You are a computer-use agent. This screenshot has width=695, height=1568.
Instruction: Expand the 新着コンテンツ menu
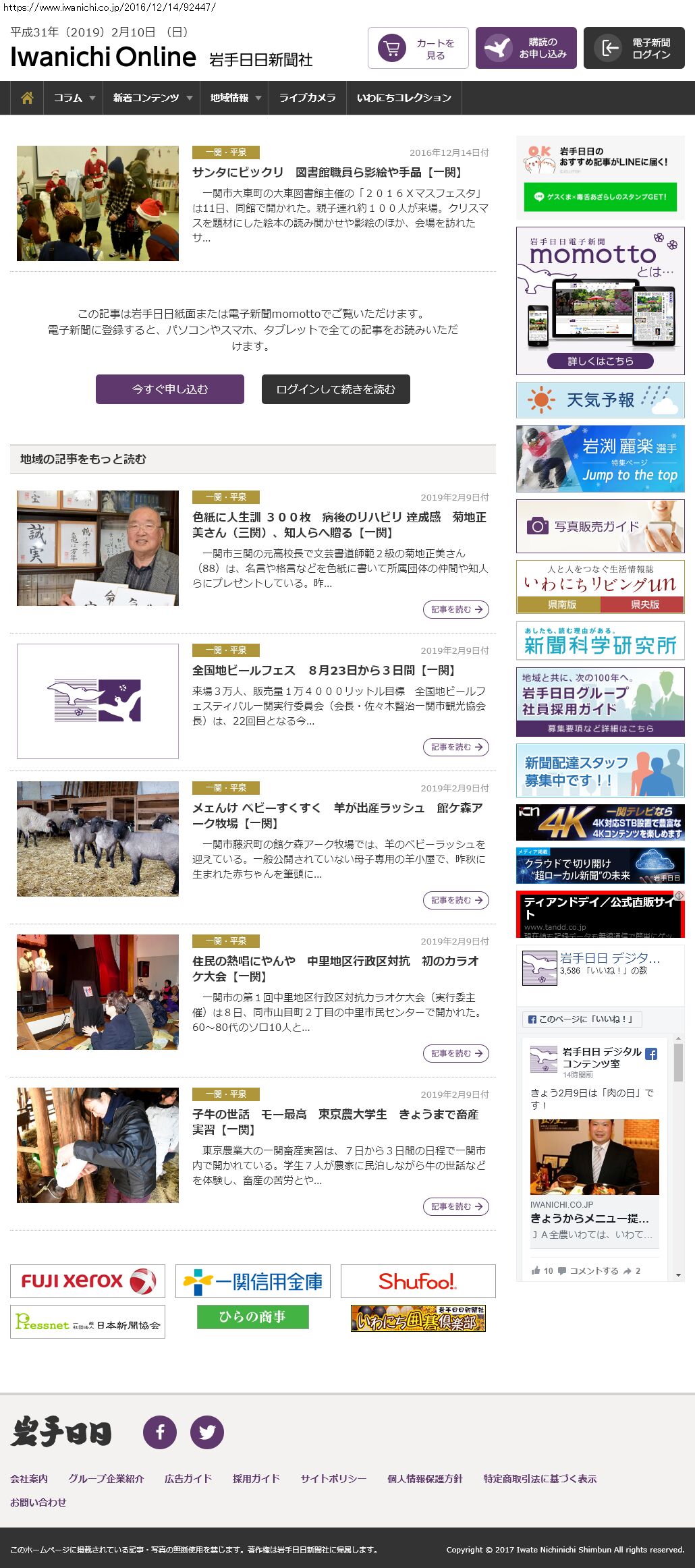tap(152, 98)
